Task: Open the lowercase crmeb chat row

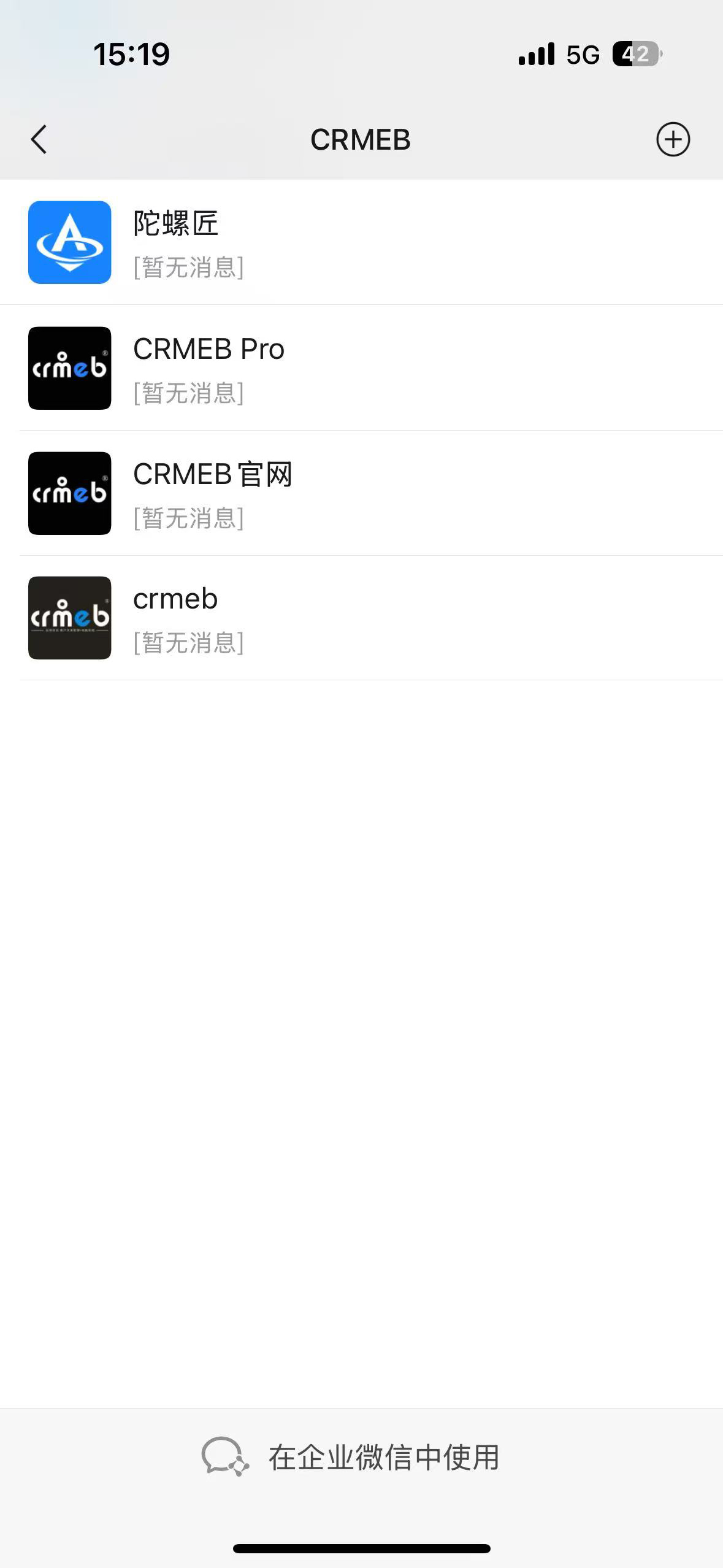Action: pos(362,618)
